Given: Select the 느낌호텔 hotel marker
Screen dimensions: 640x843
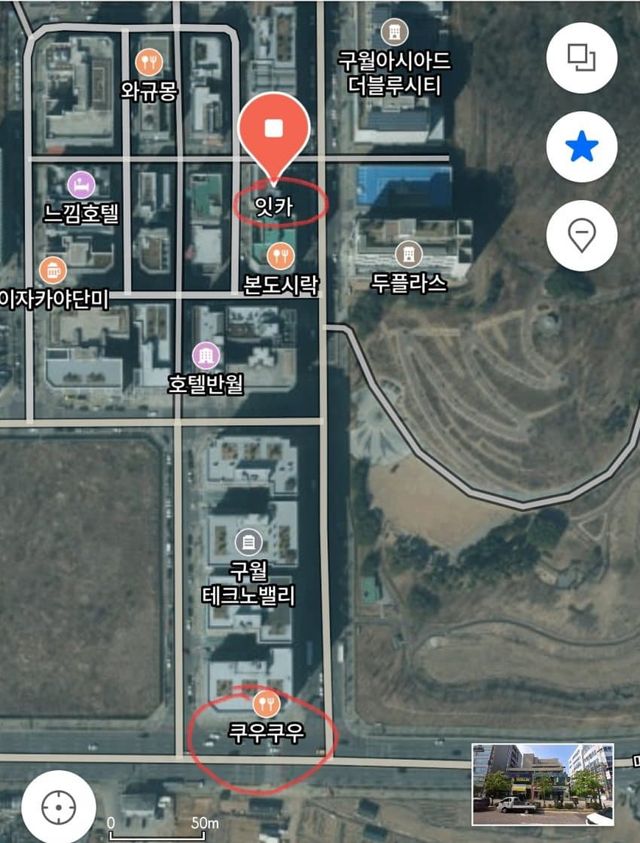Looking at the screenshot, I should (x=81, y=184).
